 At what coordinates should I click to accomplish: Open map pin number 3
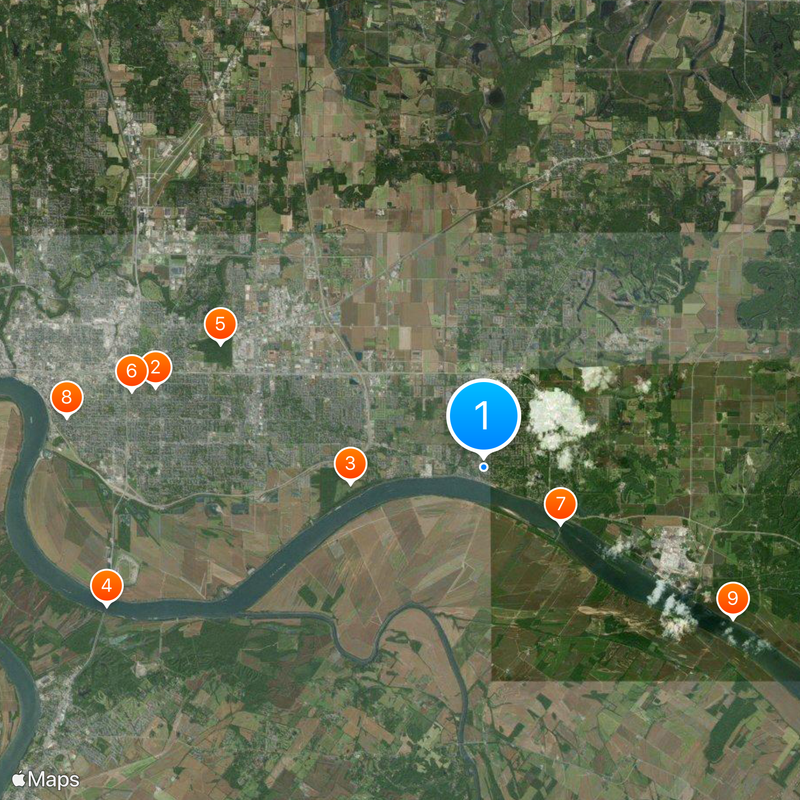350,463
